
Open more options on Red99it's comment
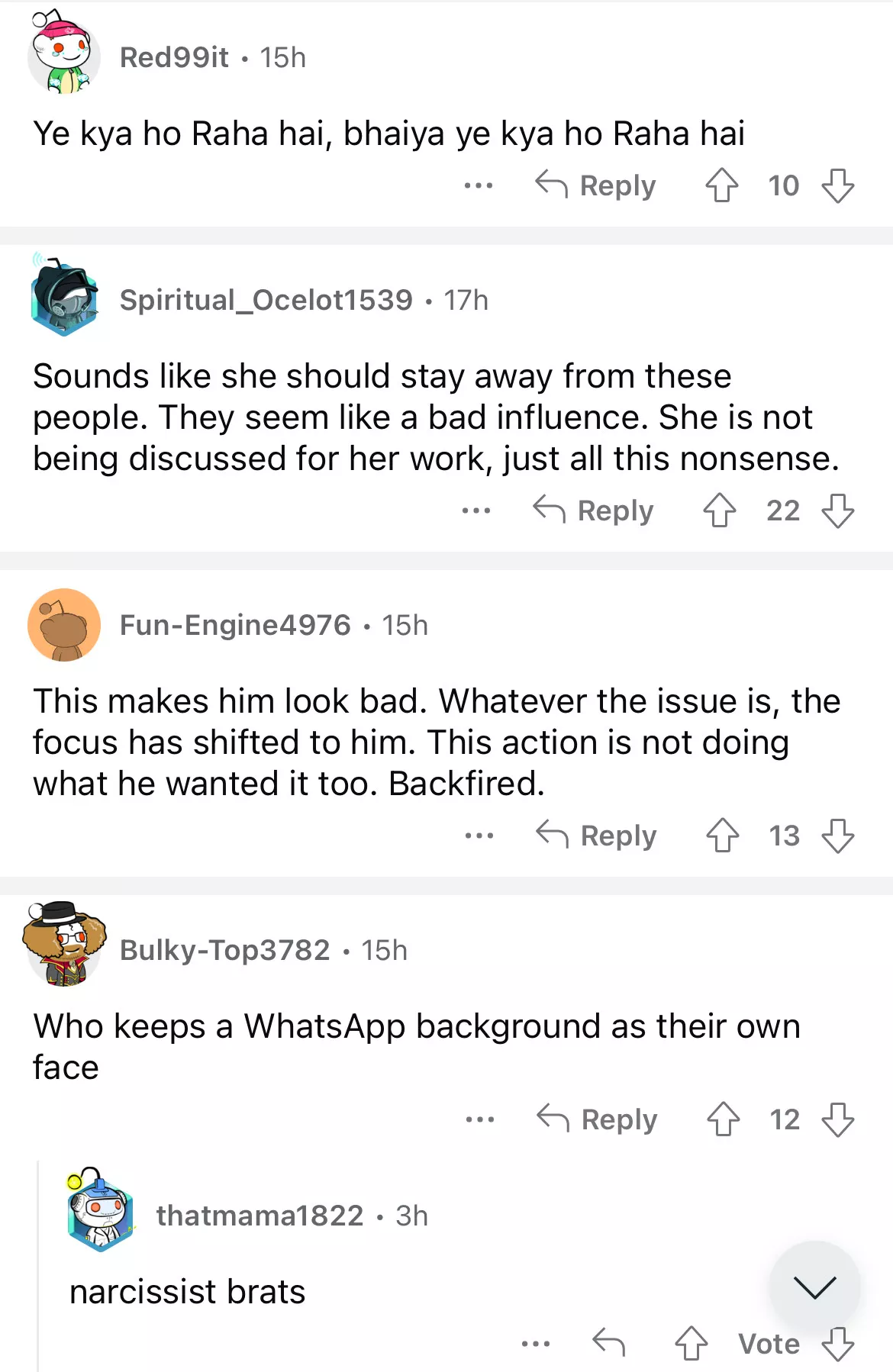479,185
